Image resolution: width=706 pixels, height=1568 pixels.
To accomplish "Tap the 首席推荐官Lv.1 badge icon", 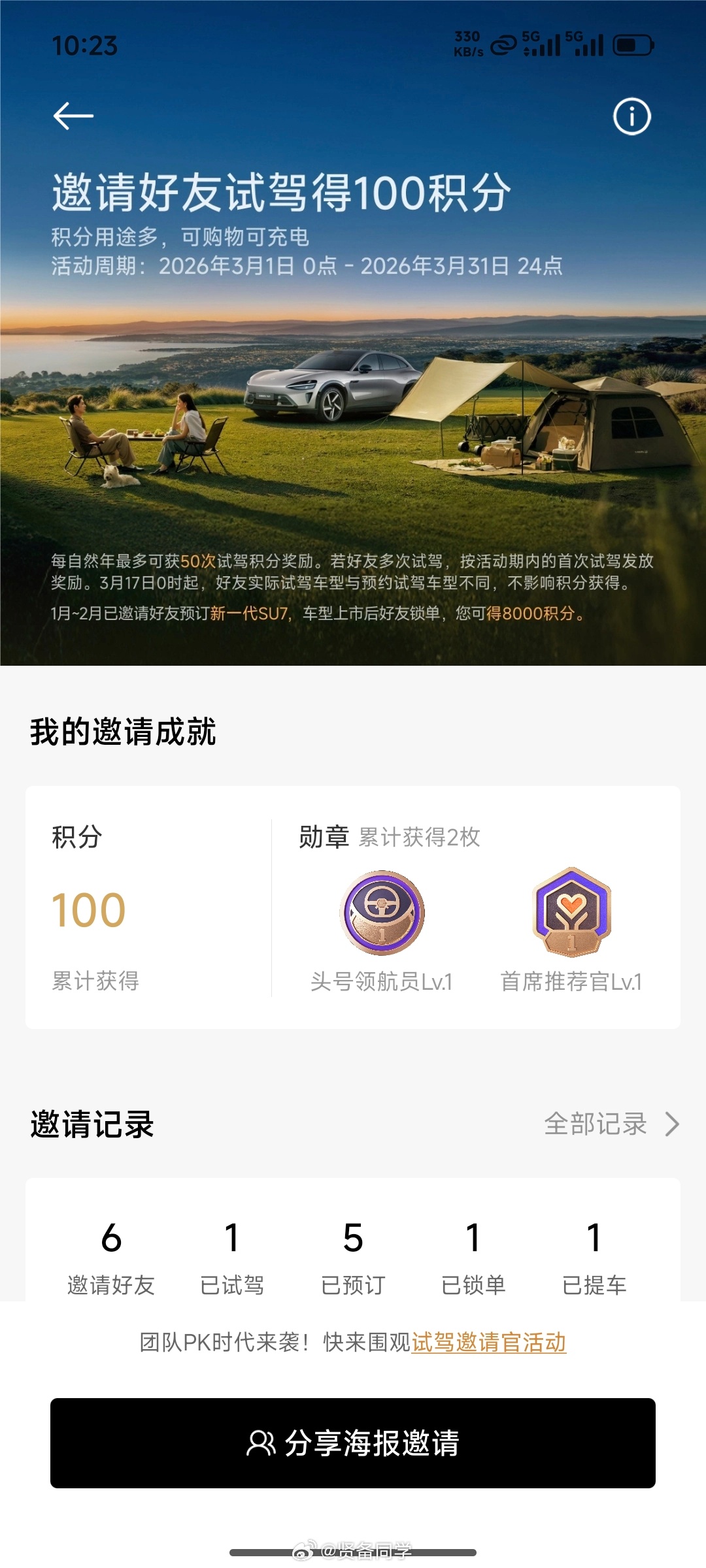I will click(x=571, y=913).
